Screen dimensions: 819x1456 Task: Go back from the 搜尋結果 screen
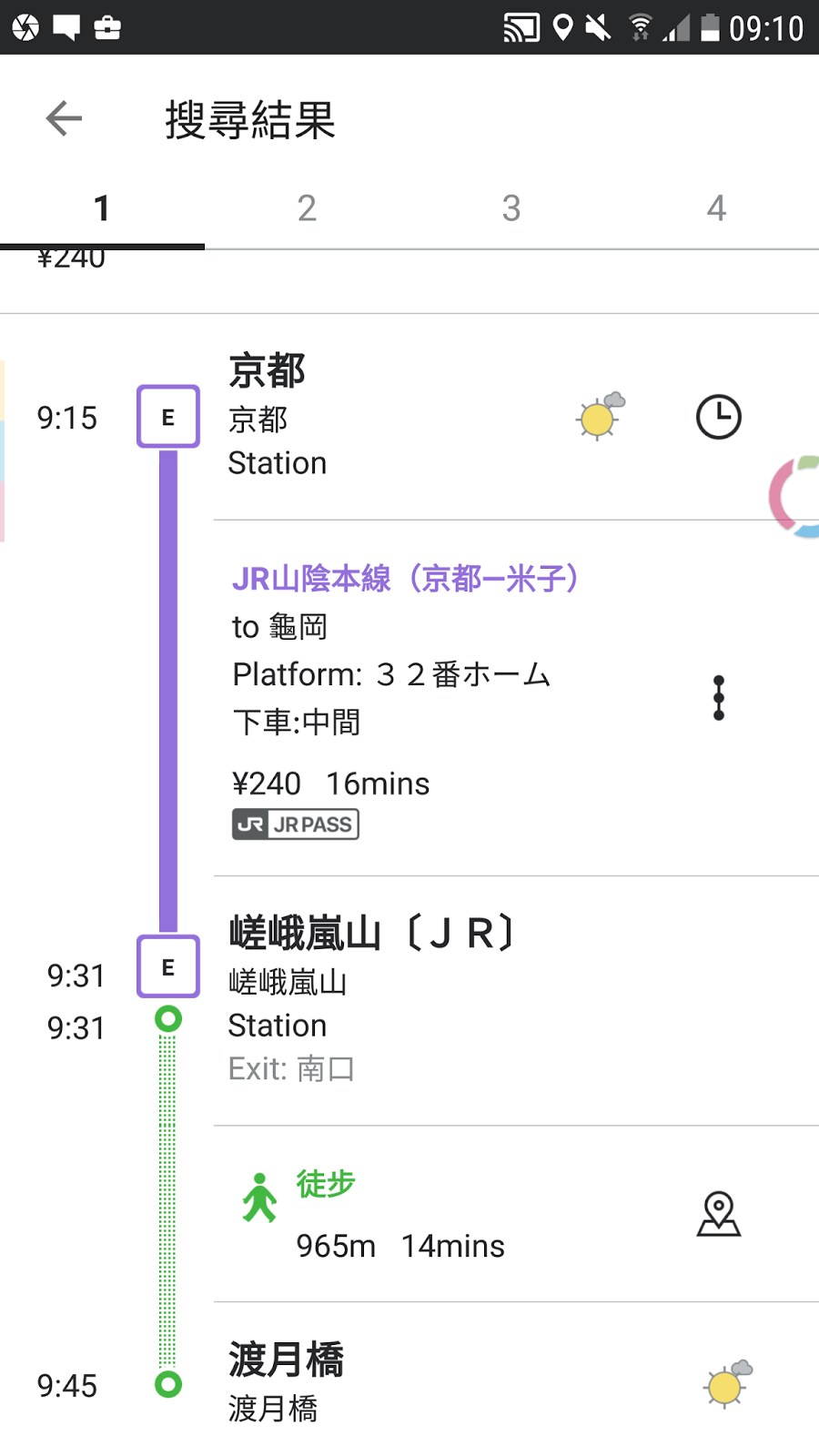pyautogui.click(x=64, y=118)
